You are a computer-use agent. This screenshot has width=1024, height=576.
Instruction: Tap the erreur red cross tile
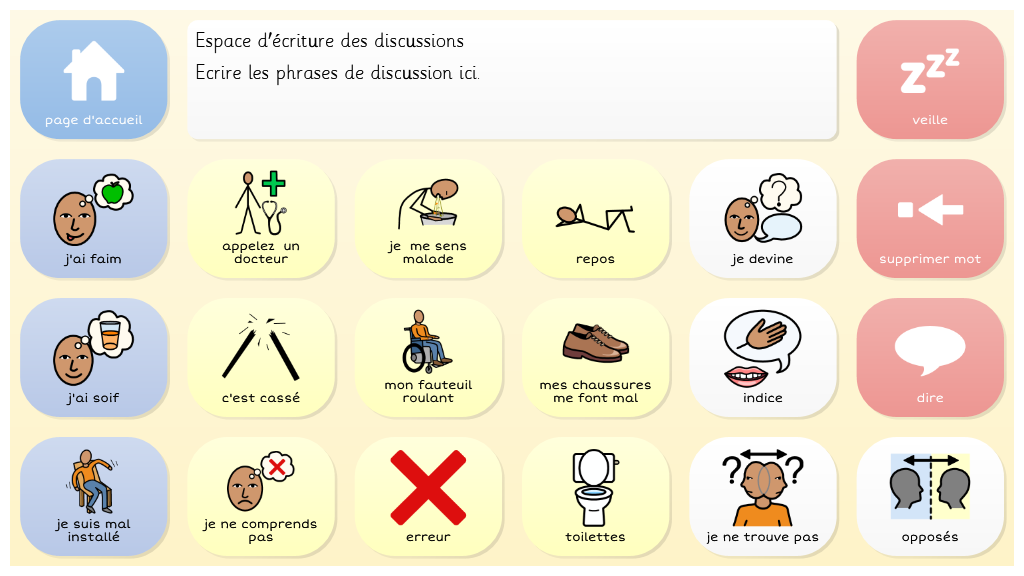coord(428,496)
